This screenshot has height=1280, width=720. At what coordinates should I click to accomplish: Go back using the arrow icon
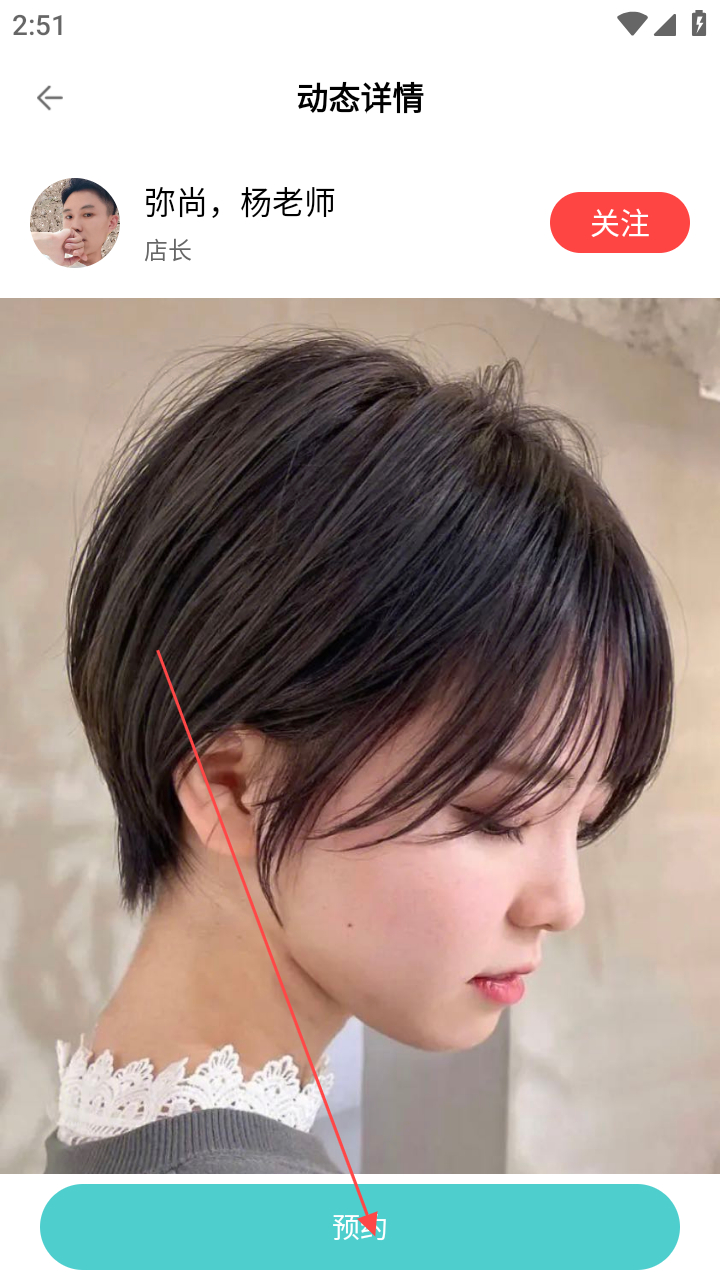(x=49, y=97)
